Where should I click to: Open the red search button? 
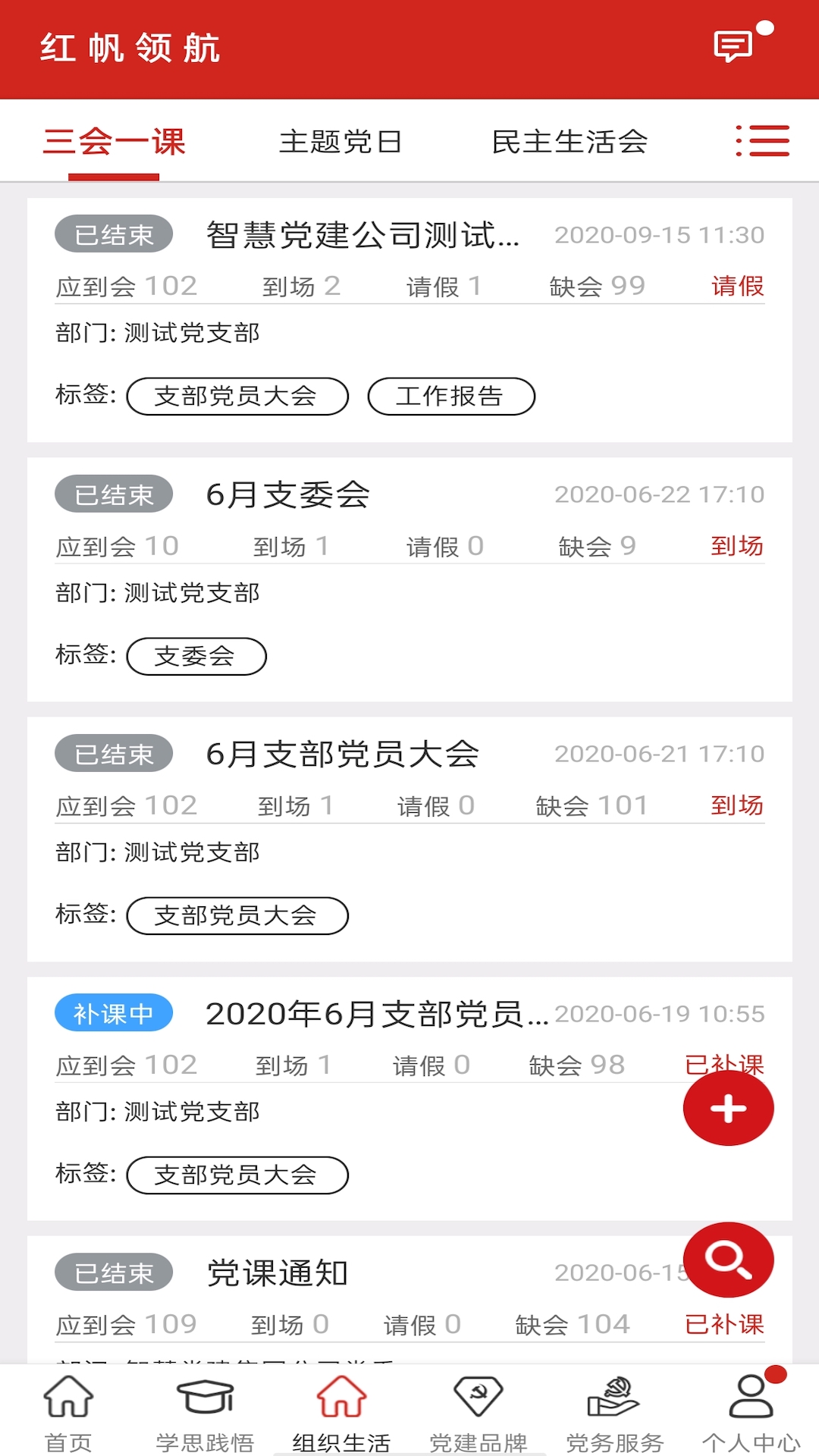[x=727, y=1259]
